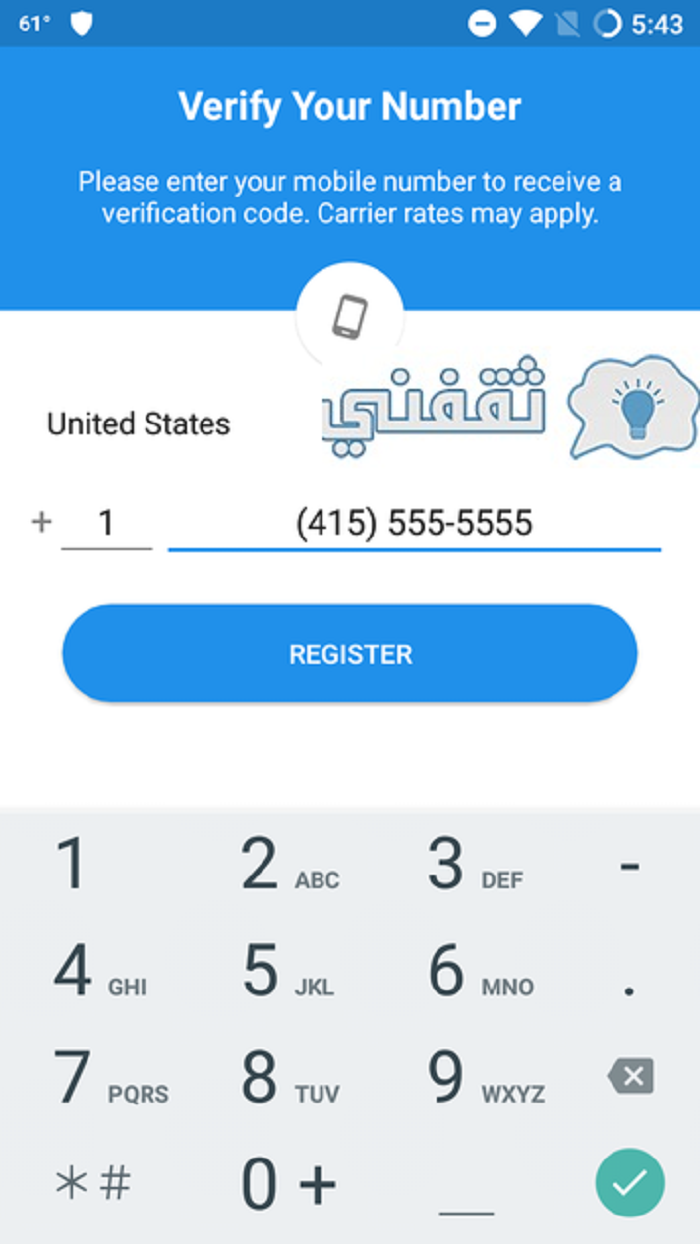Delete a digit with the backspace key

click(630, 1077)
